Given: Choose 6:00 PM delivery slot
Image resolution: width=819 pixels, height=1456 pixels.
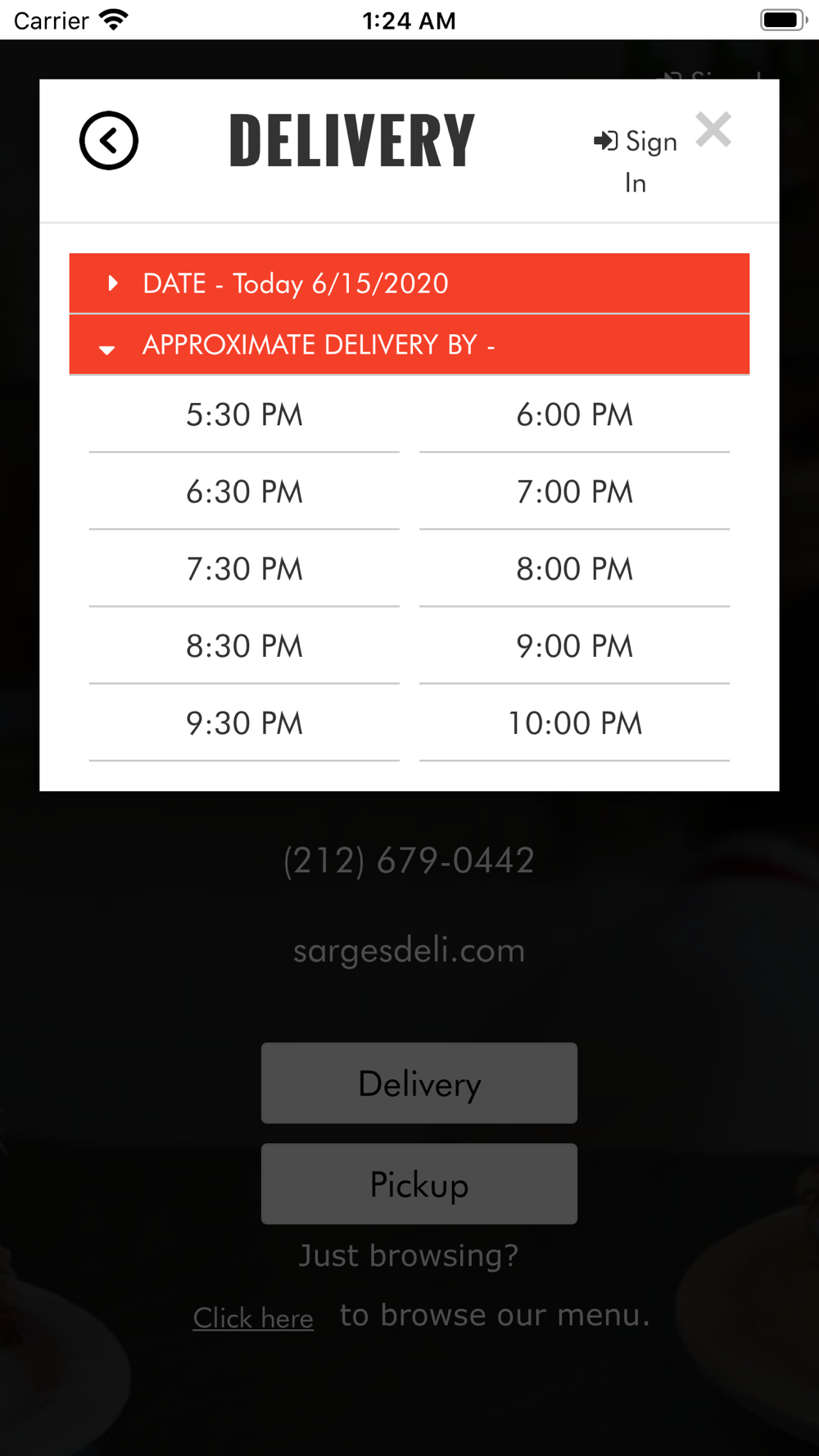Looking at the screenshot, I should point(575,414).
